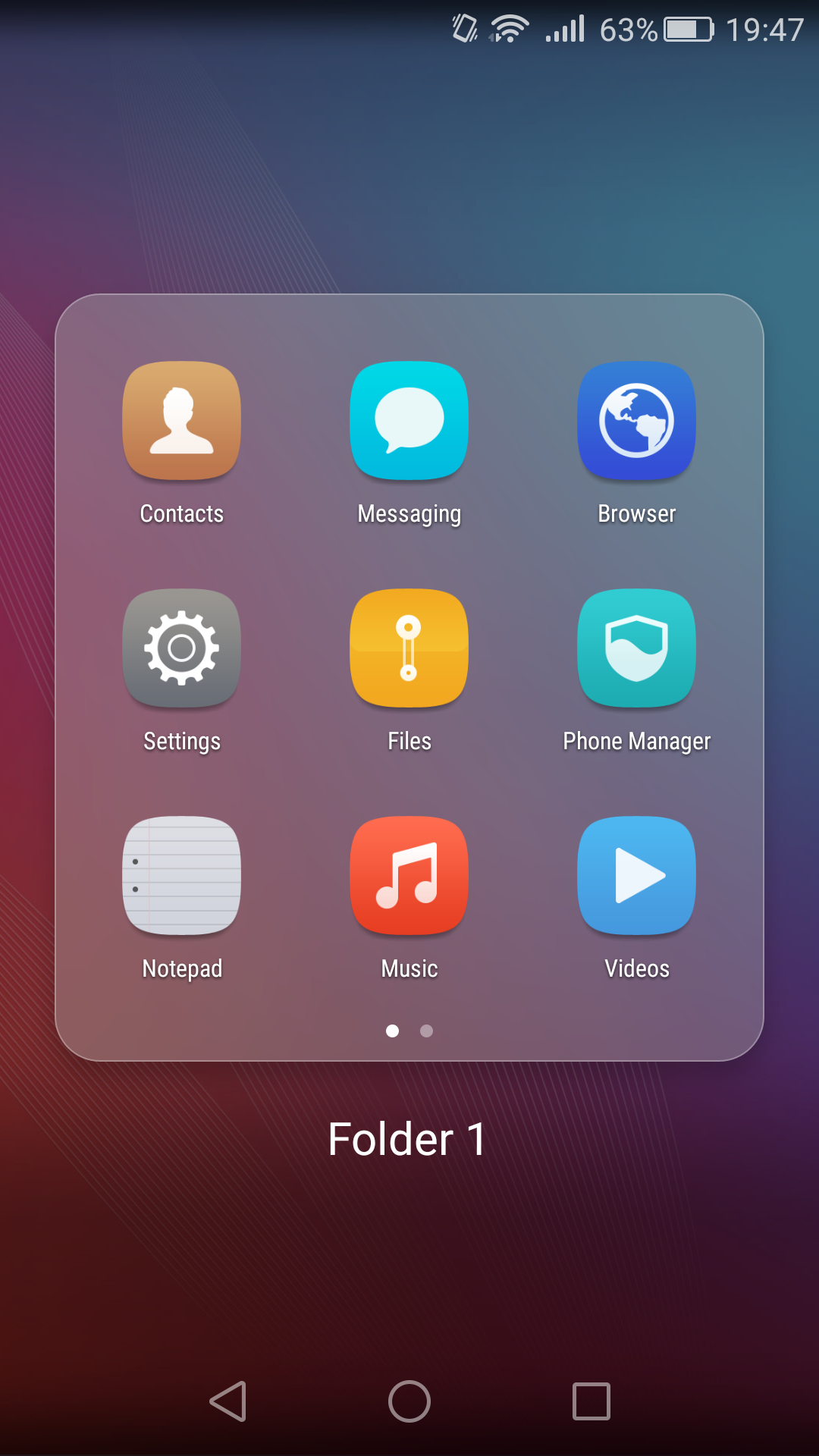Launch the Music app
Image resolution: width=819 pixels, height=1456 pixels.
point(409,876)
